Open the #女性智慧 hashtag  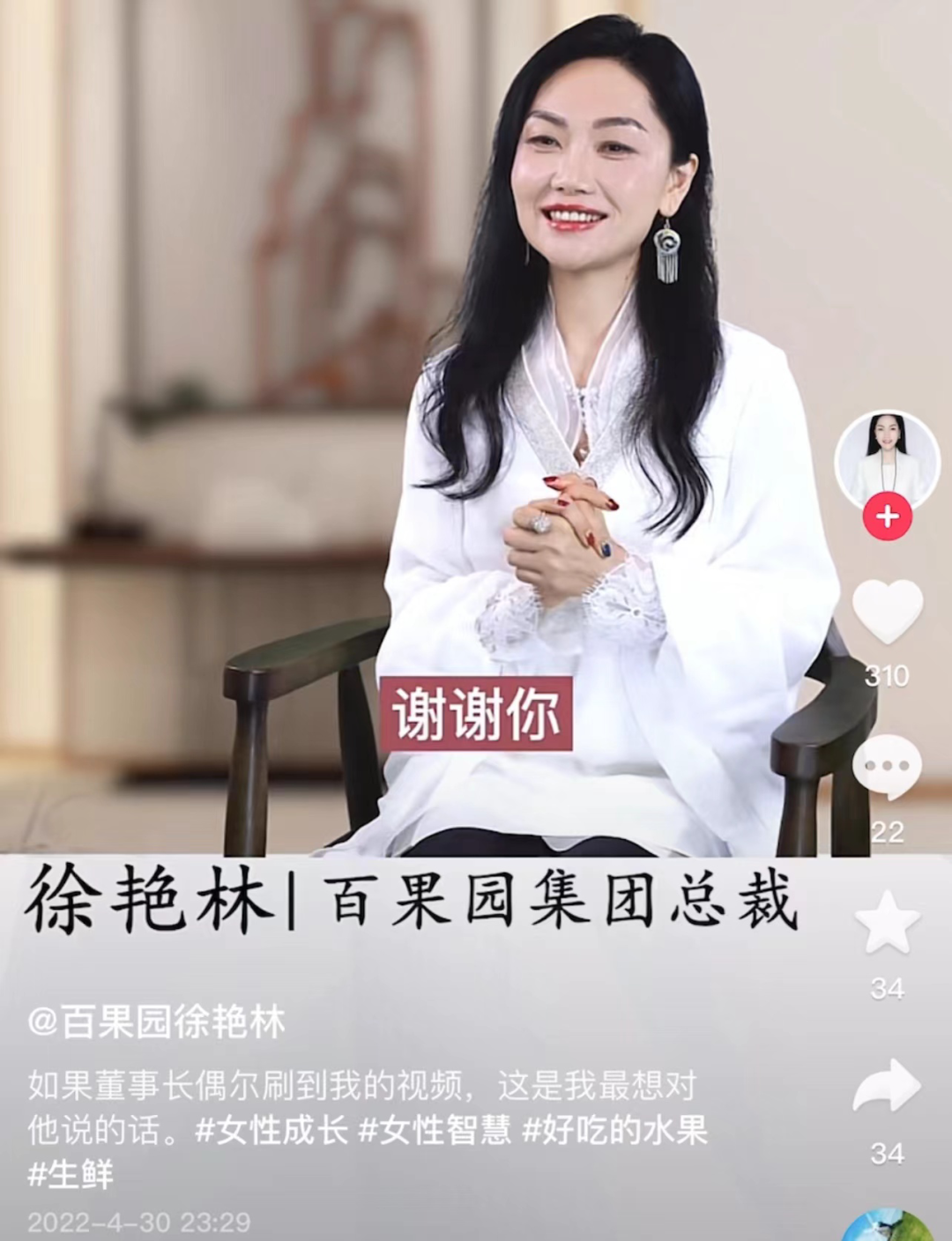(435, 1130)
